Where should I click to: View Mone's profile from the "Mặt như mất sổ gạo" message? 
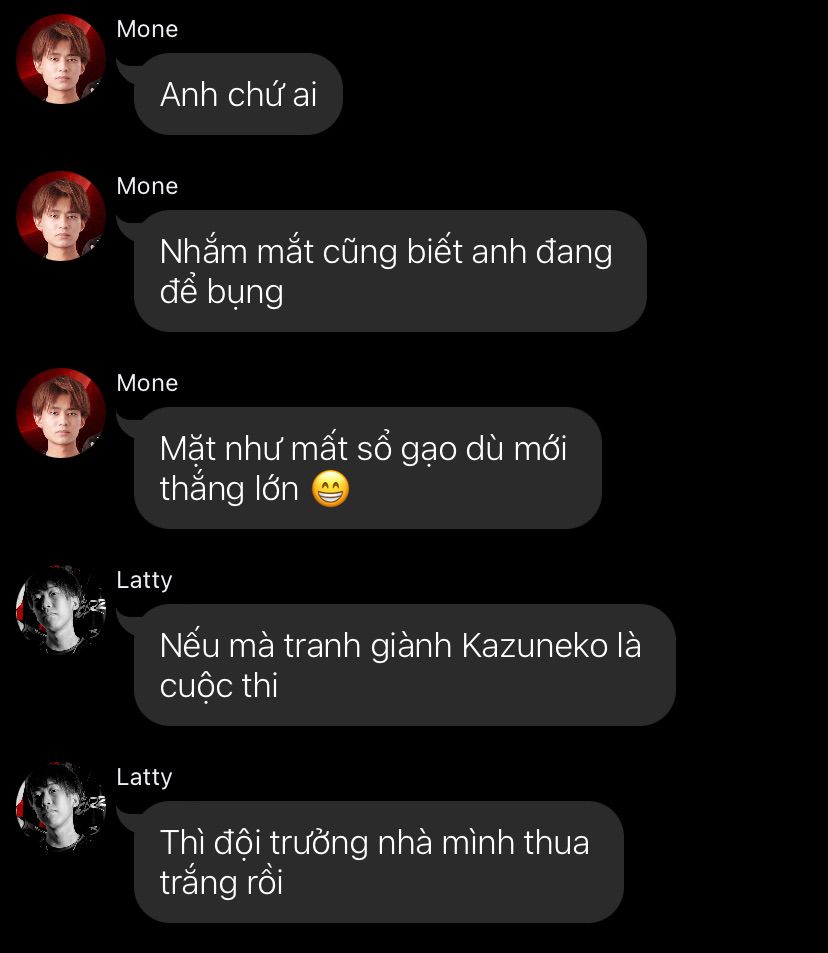coord(60,412)
